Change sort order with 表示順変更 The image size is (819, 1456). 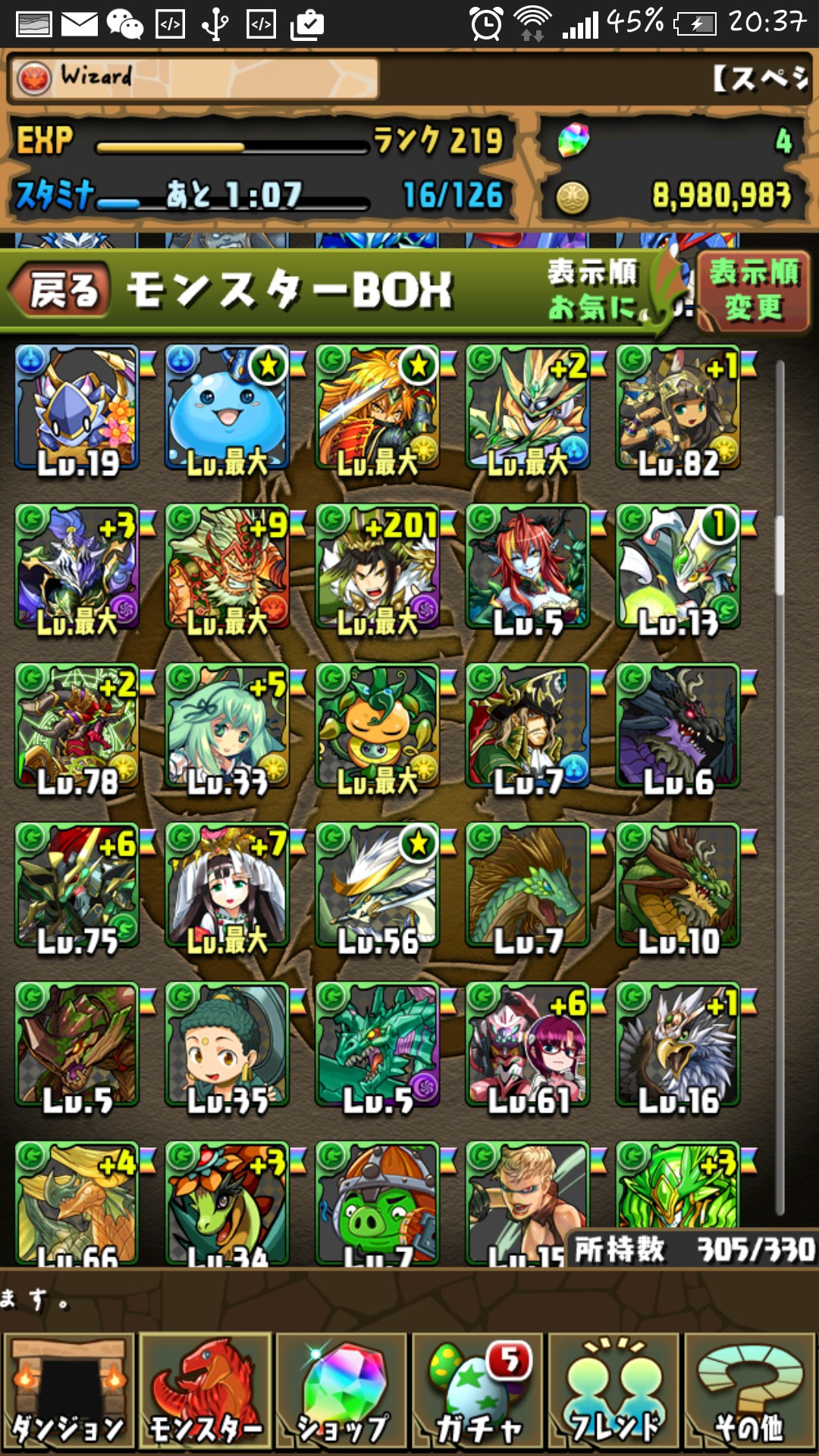[753, 291]
